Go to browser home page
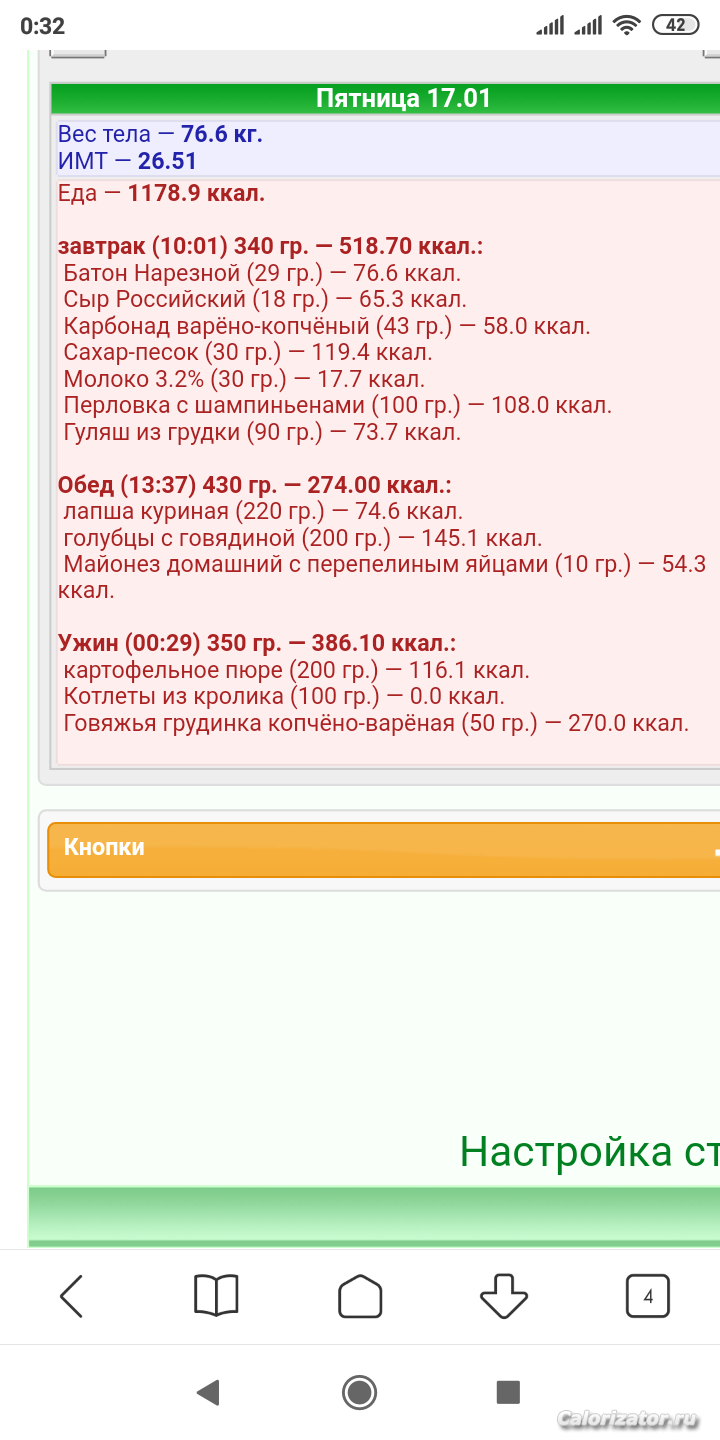Screen dimensions: 720x1440 click(x=360, y=1296)
